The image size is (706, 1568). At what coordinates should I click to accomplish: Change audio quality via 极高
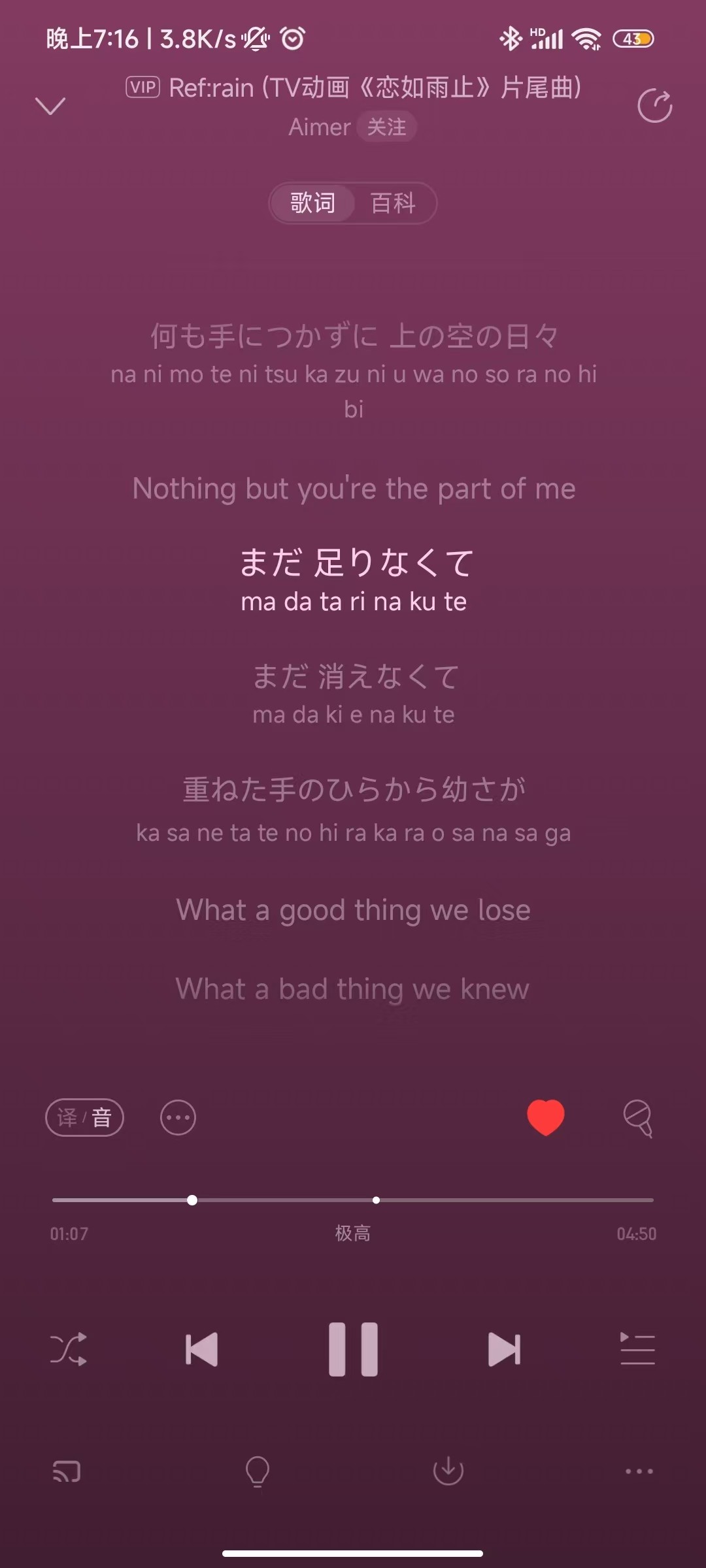tap(353, 1233)
